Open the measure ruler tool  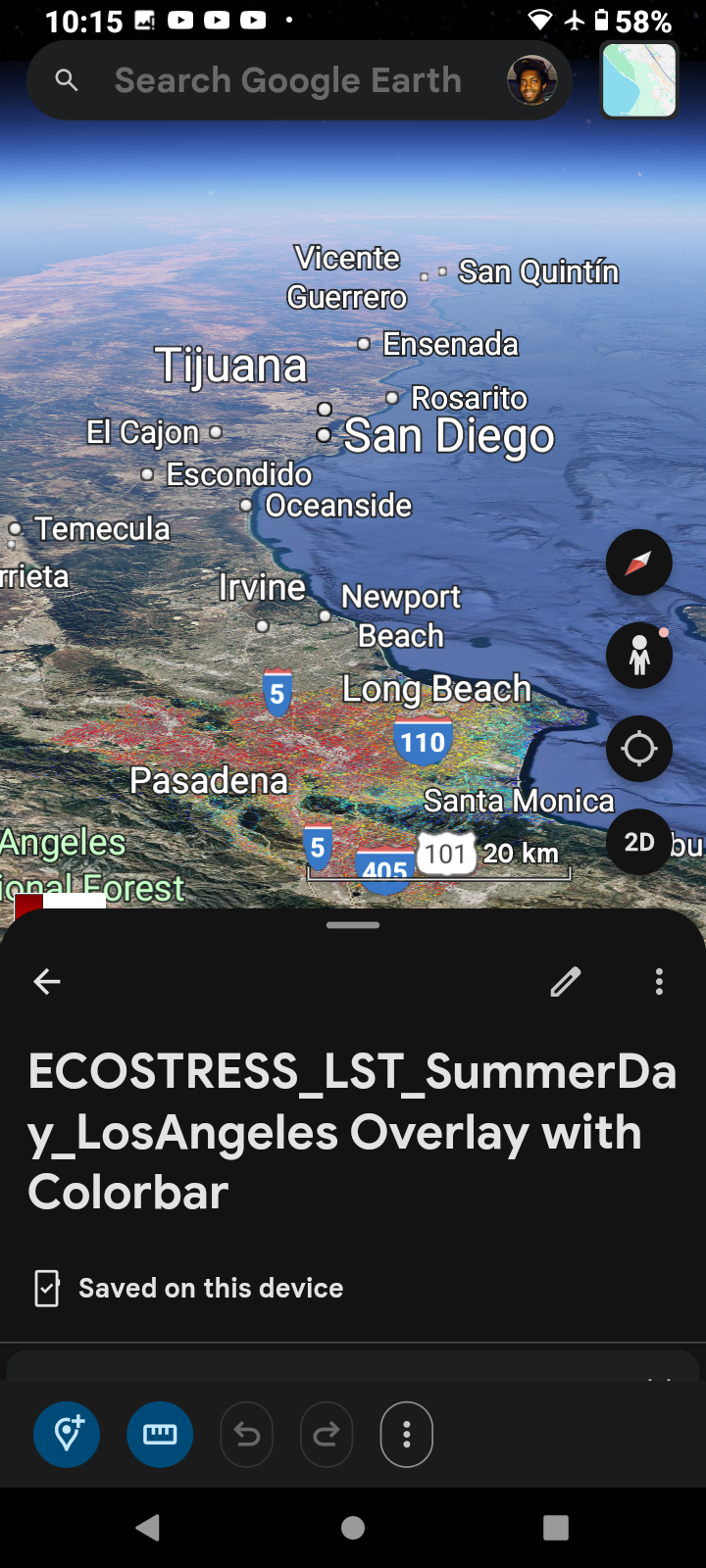coord(160,1435)
